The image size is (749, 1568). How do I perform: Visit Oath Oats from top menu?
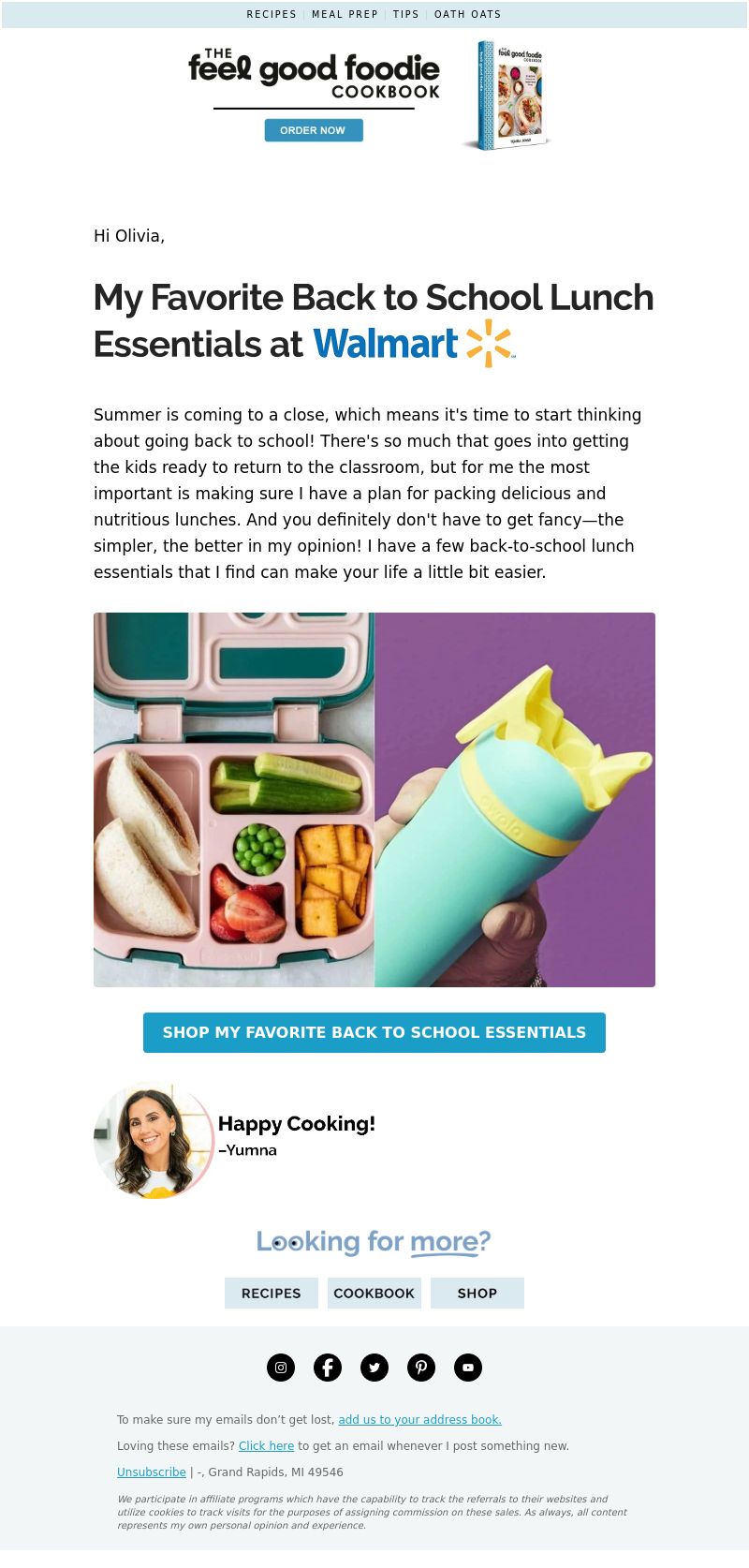(x=467, y=14)
